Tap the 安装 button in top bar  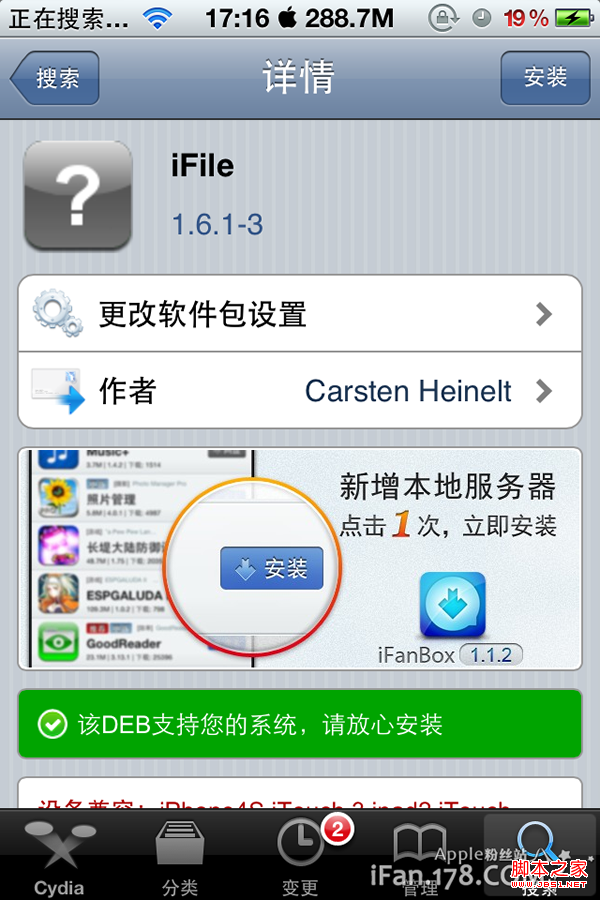545,78
